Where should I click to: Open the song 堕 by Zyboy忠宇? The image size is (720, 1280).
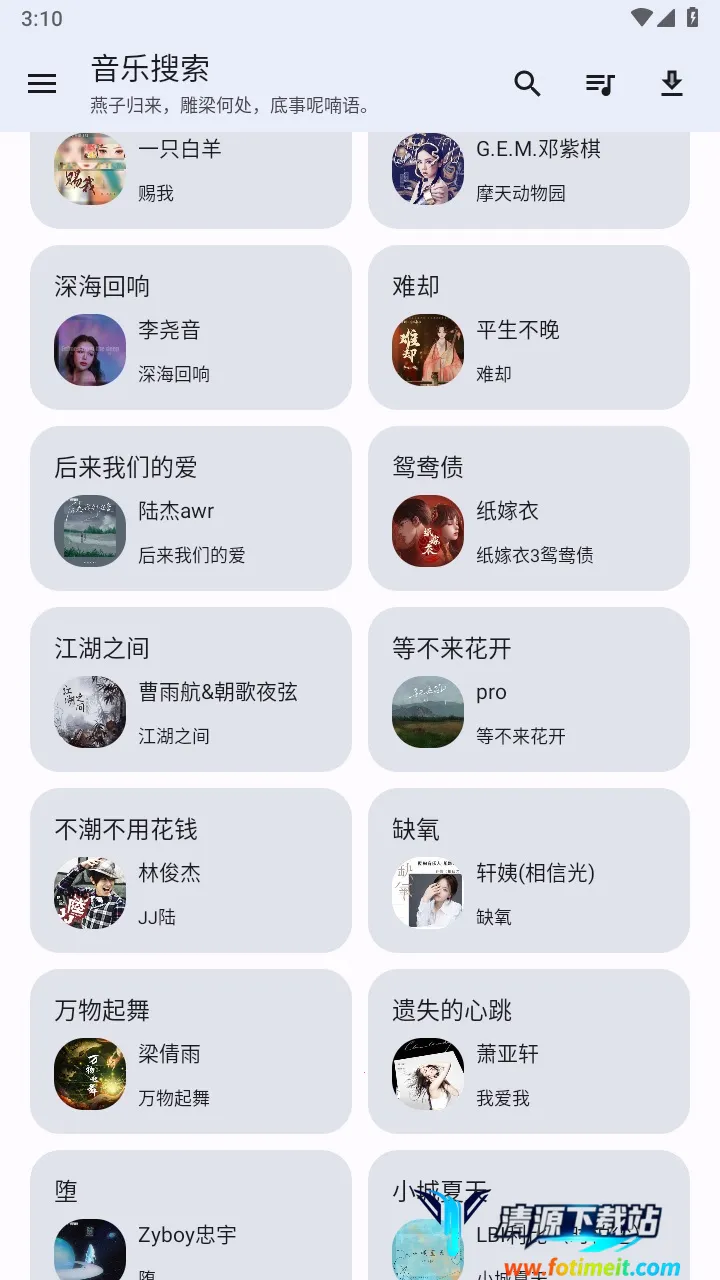[x=191, y=1220]
